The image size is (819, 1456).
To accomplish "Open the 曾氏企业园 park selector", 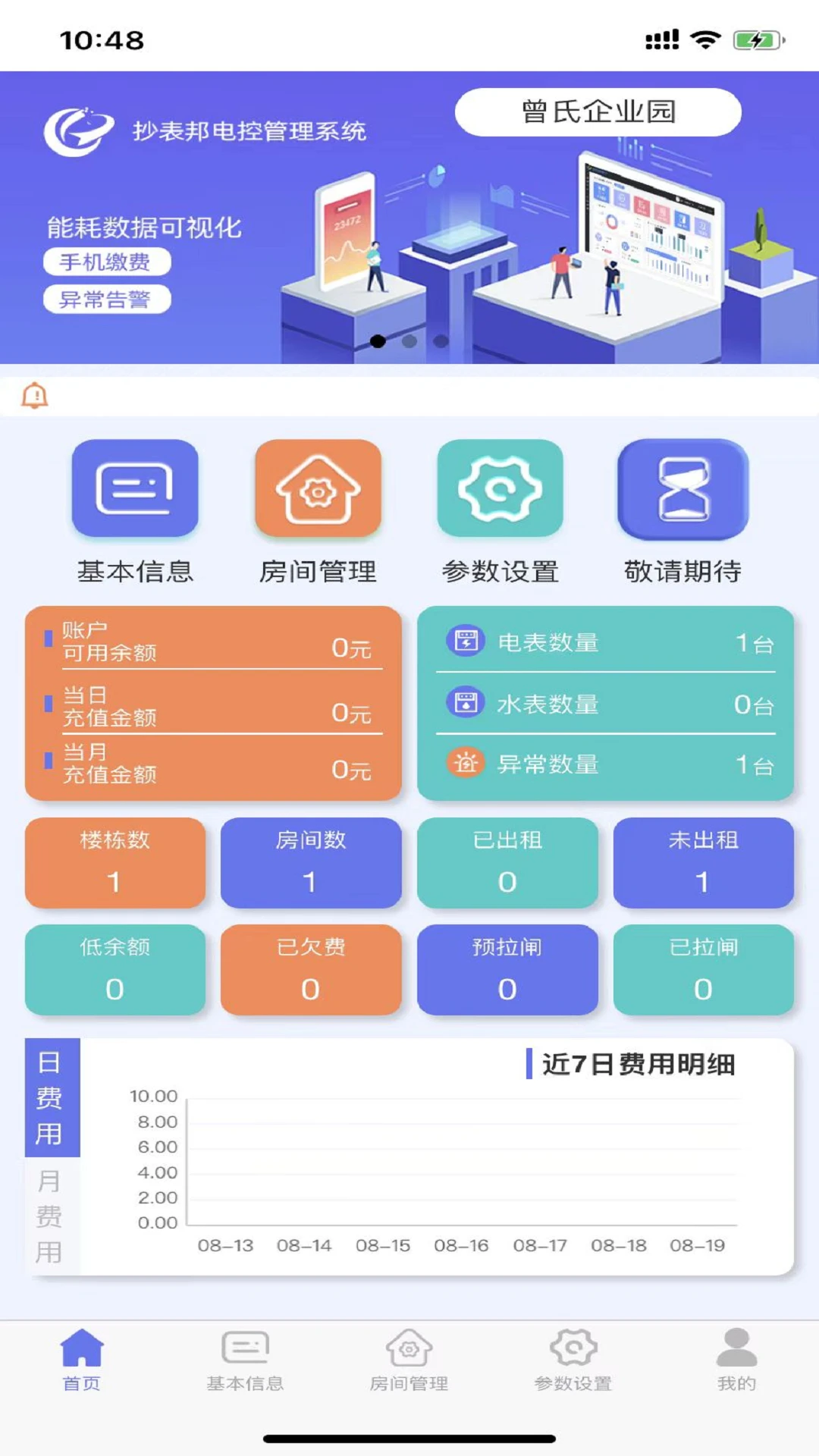I will (x=598, y=112).
